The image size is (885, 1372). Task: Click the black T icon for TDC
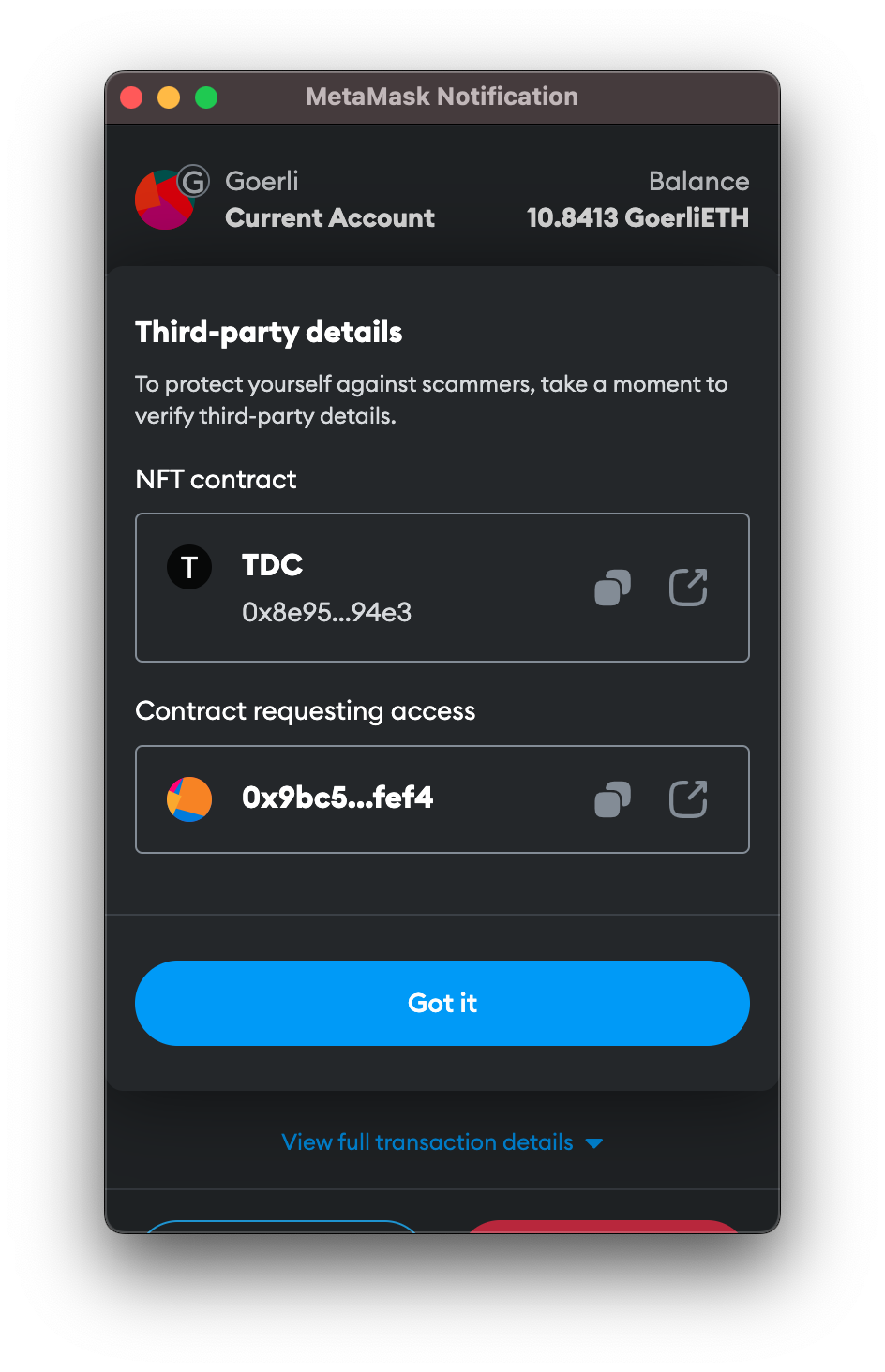189,567
